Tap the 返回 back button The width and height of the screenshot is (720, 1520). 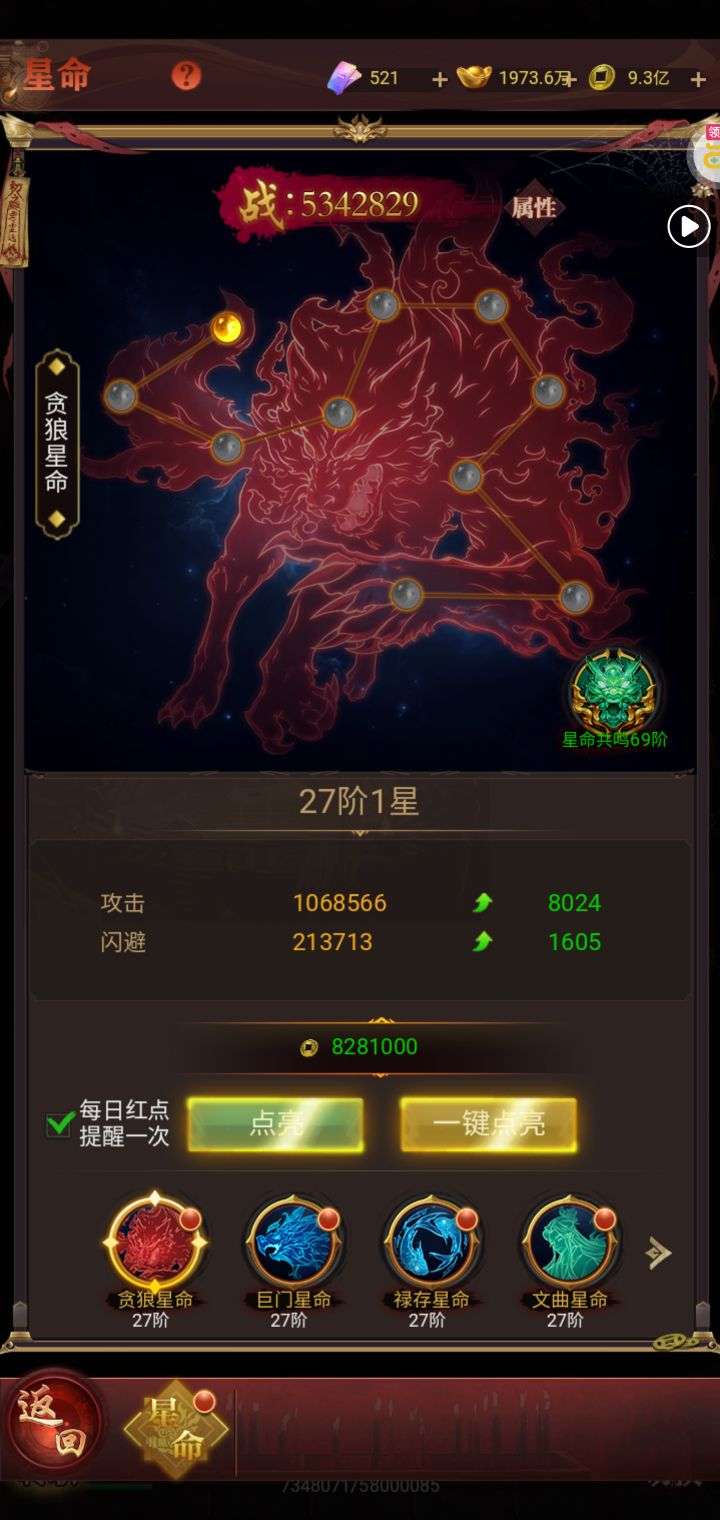(x=53, y=1423)
